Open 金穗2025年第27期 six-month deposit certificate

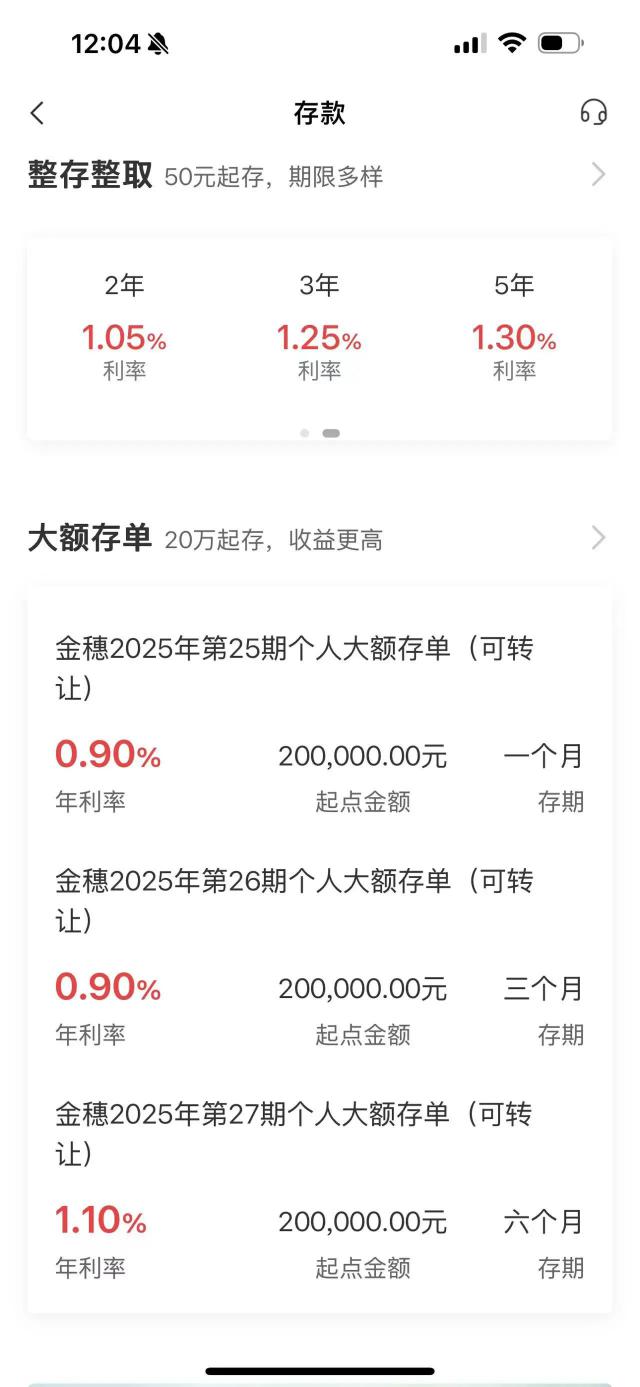[319, 1189]
